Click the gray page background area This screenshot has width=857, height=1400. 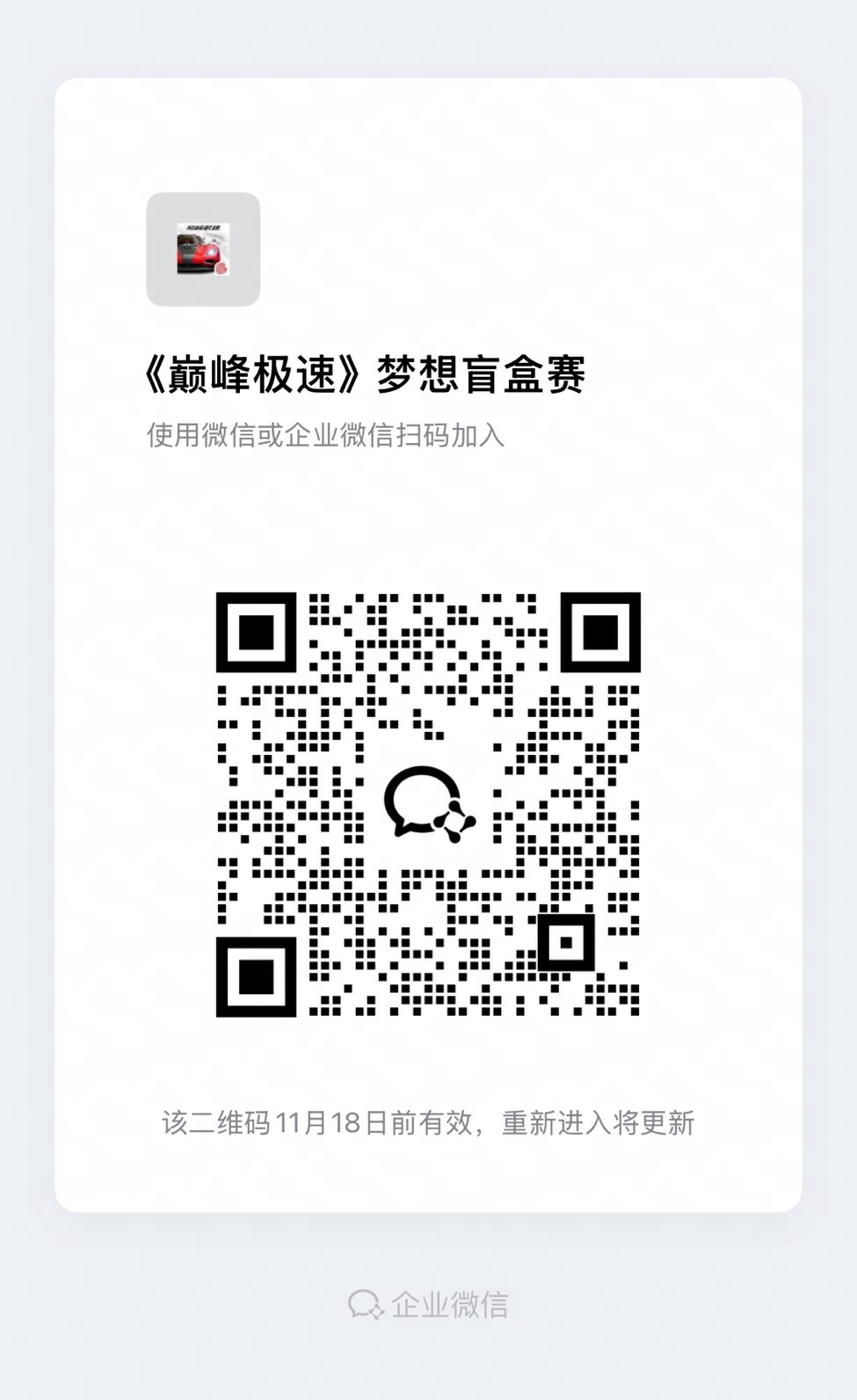[26, 703]
